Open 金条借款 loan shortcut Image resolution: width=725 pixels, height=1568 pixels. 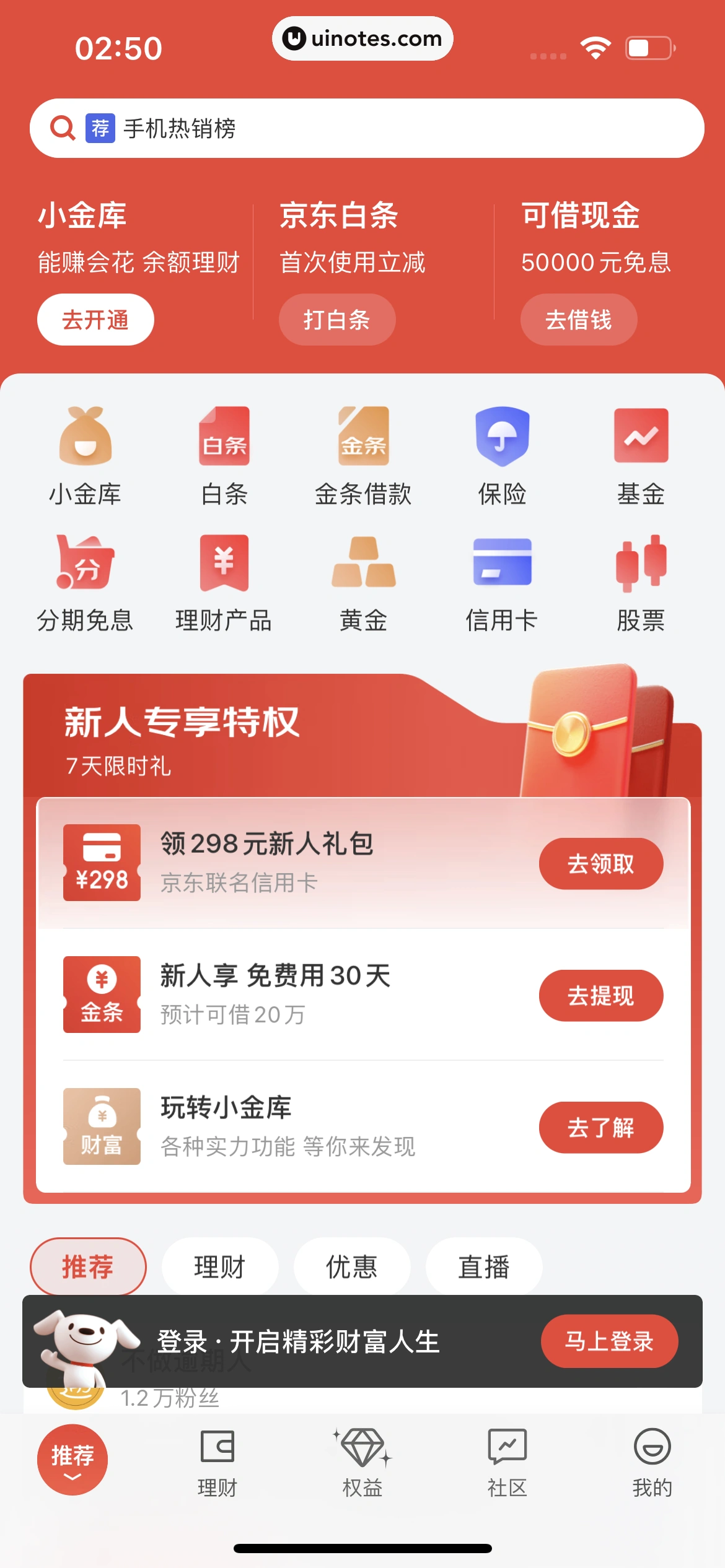point(363,455)
